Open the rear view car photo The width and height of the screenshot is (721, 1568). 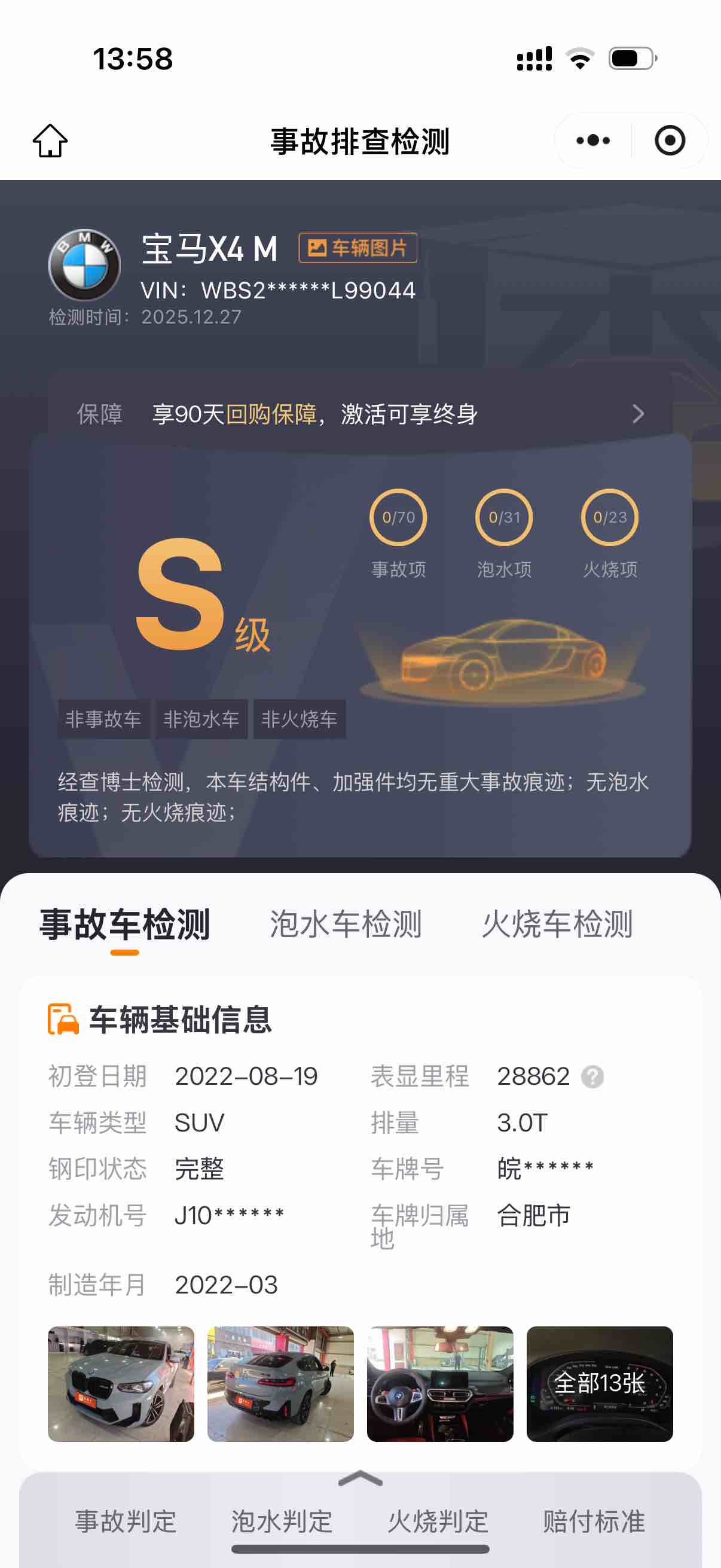pyautogui.click(x=280, y=1383)
